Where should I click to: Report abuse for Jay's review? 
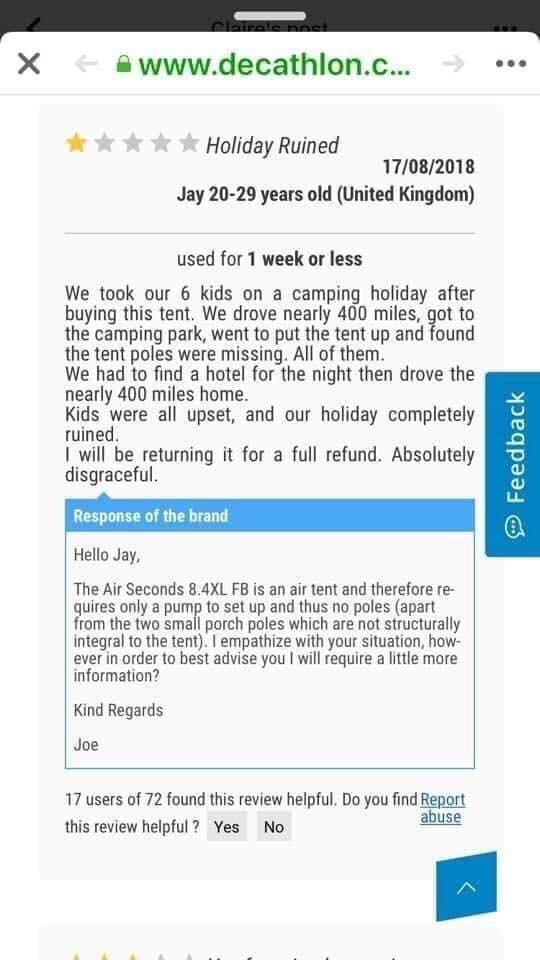[443, 808]
